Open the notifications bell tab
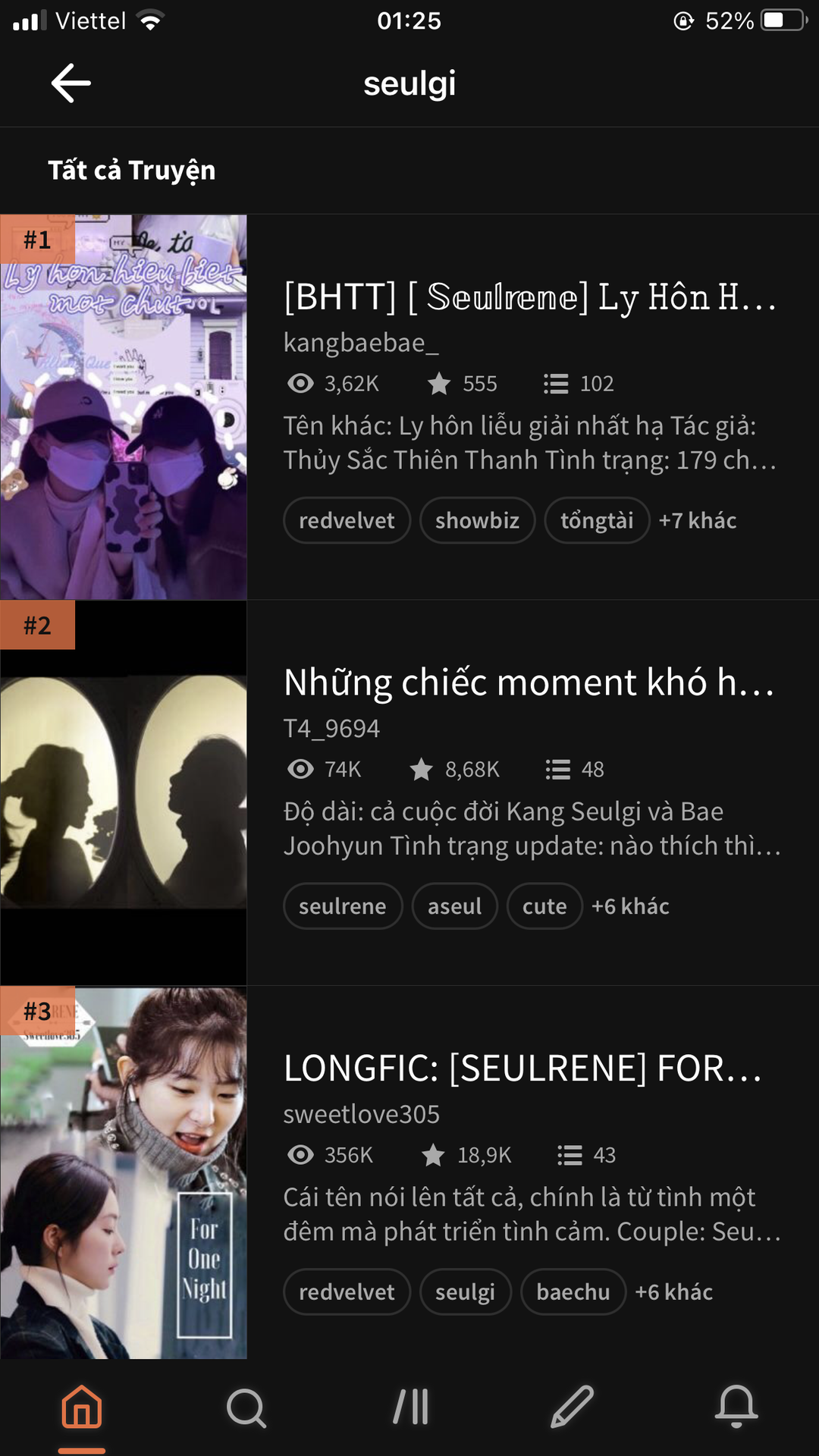Screen dimensions: 819x1456 [736, 1407]
